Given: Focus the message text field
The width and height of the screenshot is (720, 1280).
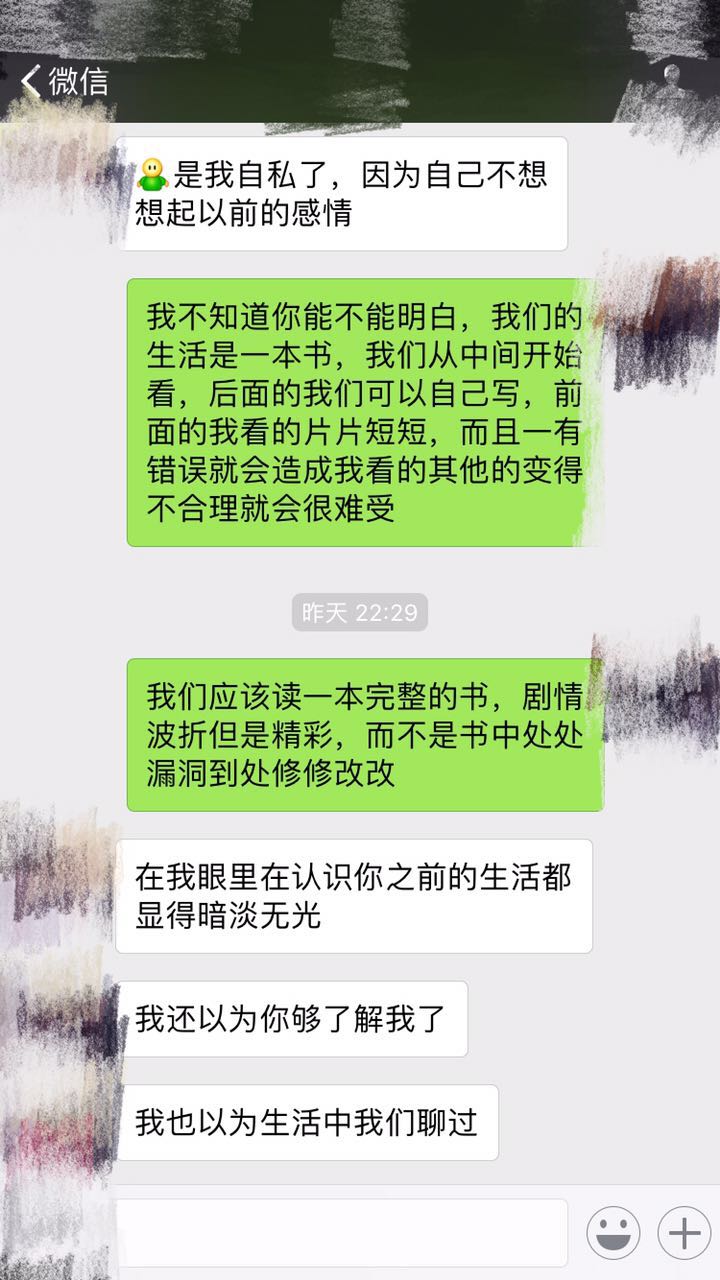Looking at the screenshot, I should [x=340, y=1232].
